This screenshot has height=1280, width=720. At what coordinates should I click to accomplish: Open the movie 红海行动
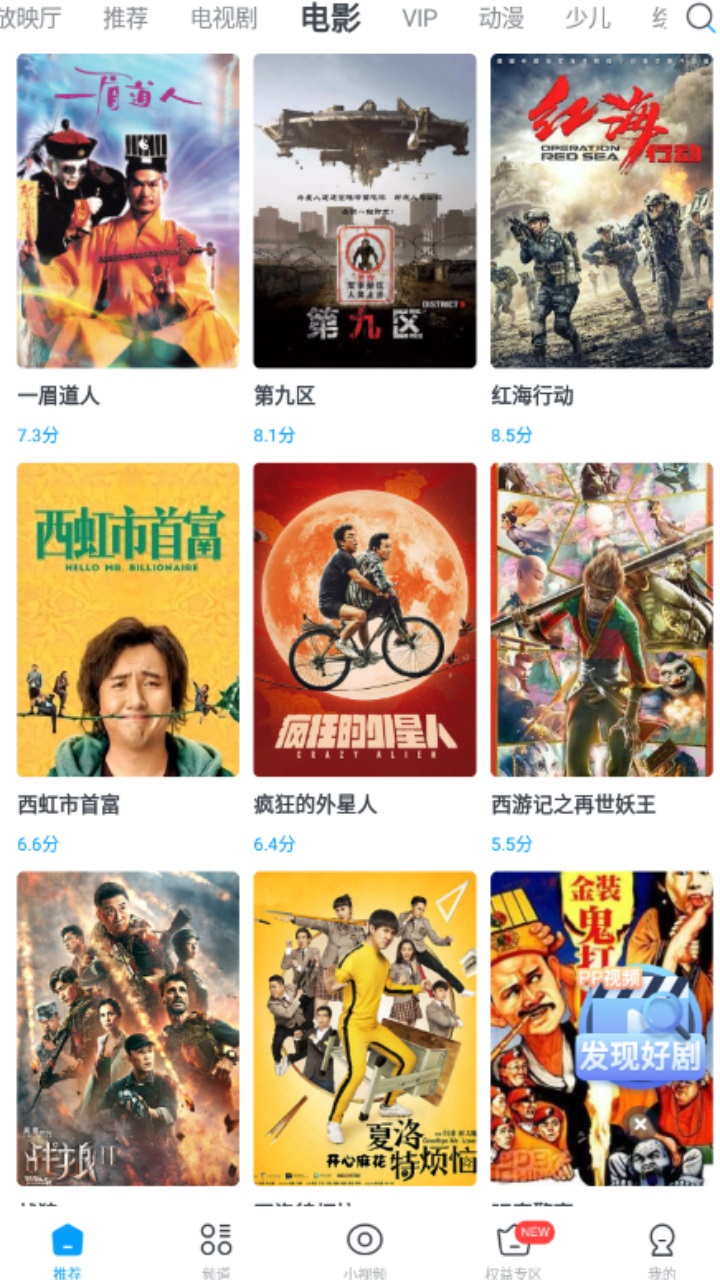[601, 211]
